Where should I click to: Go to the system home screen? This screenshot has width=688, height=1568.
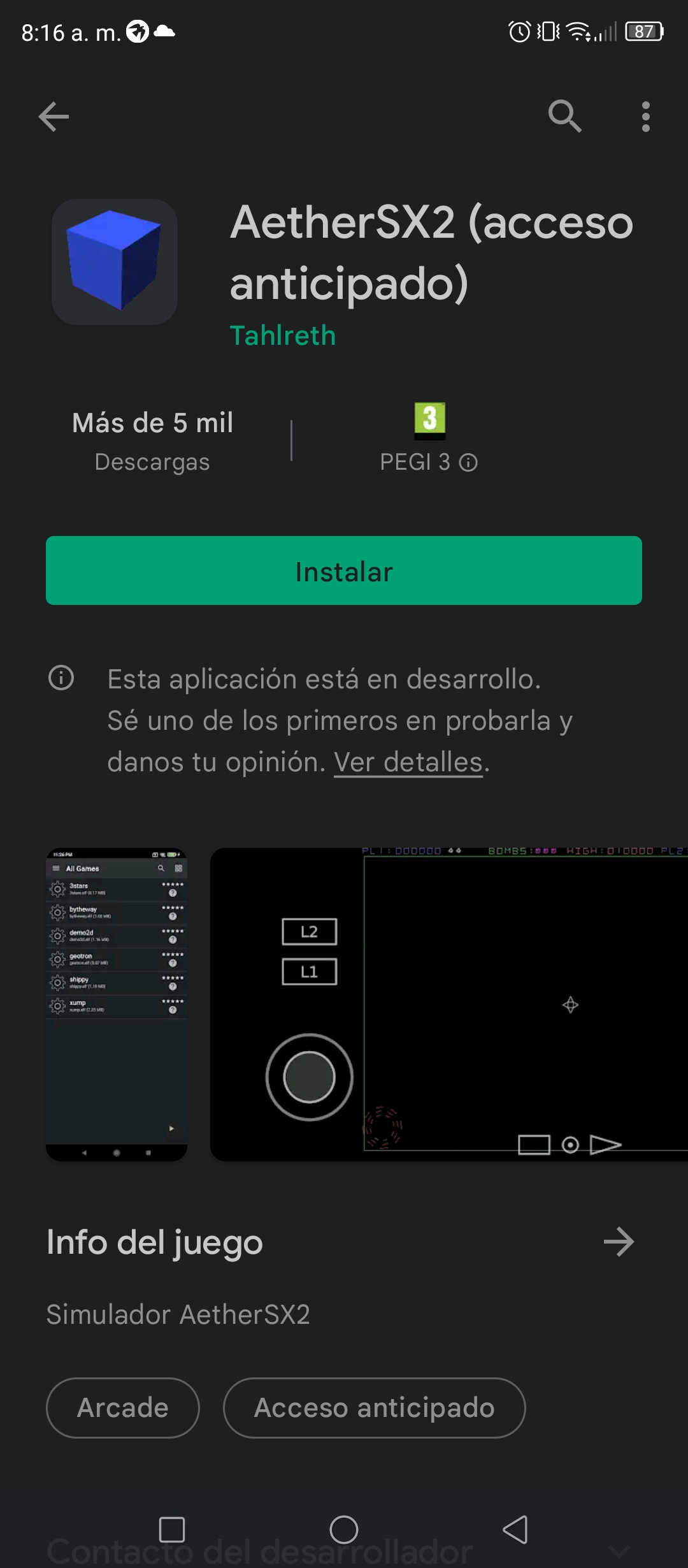[x=344, y=1529]
